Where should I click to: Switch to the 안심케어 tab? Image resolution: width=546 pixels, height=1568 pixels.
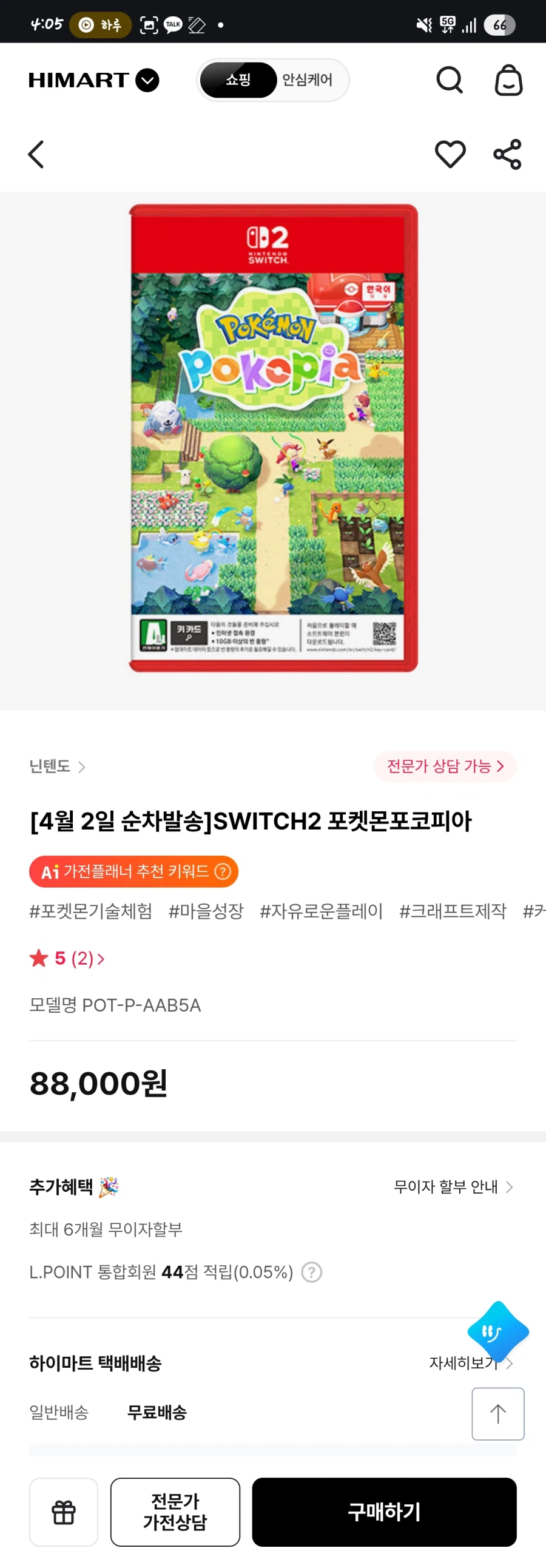coord(308,79)
